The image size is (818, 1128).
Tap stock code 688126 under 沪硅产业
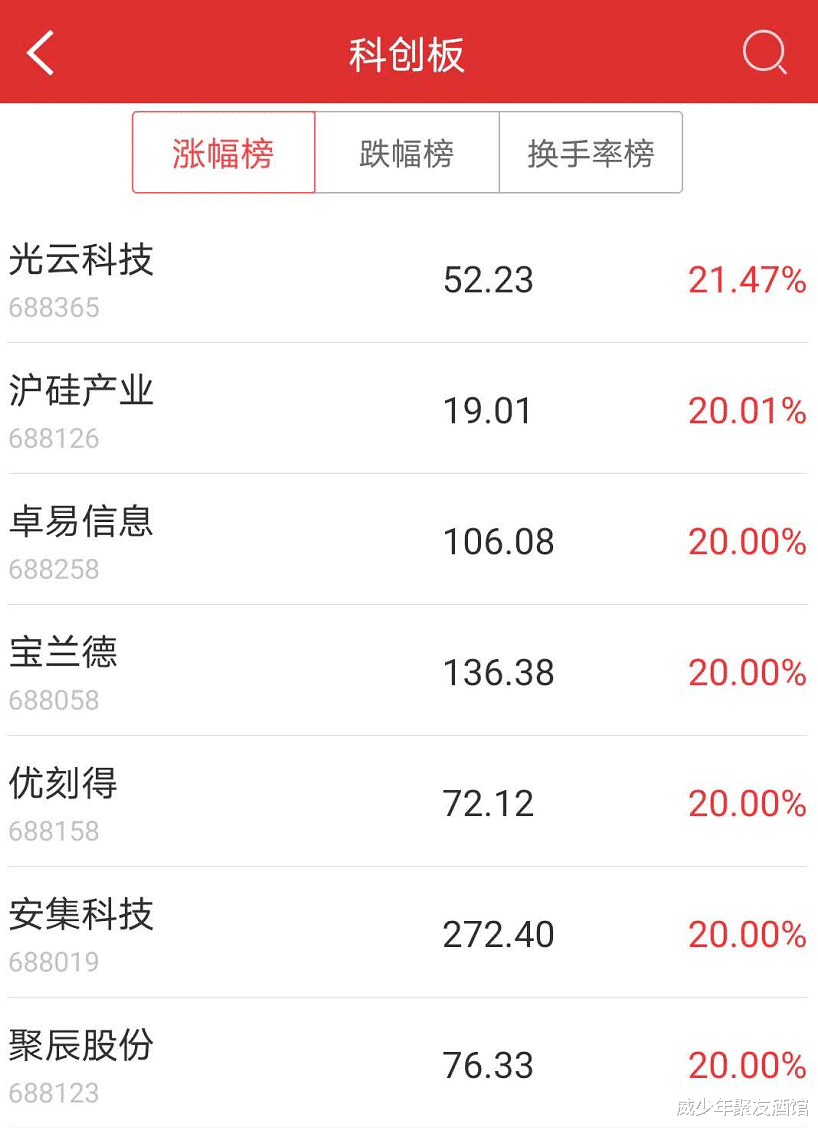point(54,438)
